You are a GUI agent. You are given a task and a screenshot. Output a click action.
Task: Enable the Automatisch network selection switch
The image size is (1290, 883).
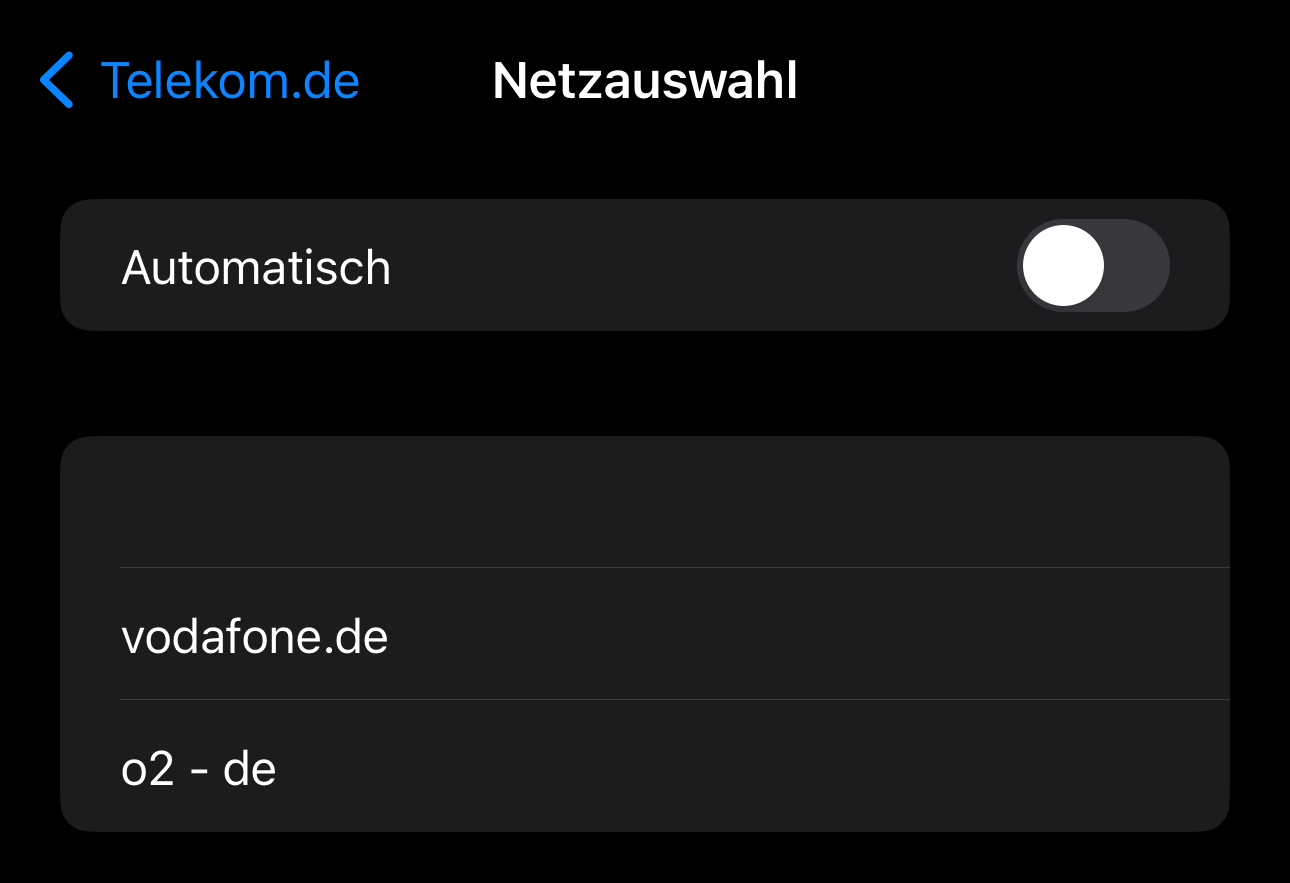click(1092, 266)
